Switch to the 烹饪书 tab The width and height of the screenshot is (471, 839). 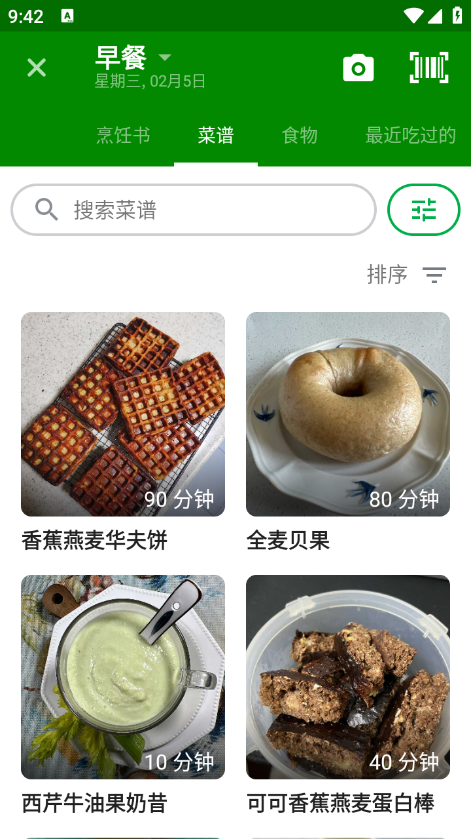(x=123, y=135)
